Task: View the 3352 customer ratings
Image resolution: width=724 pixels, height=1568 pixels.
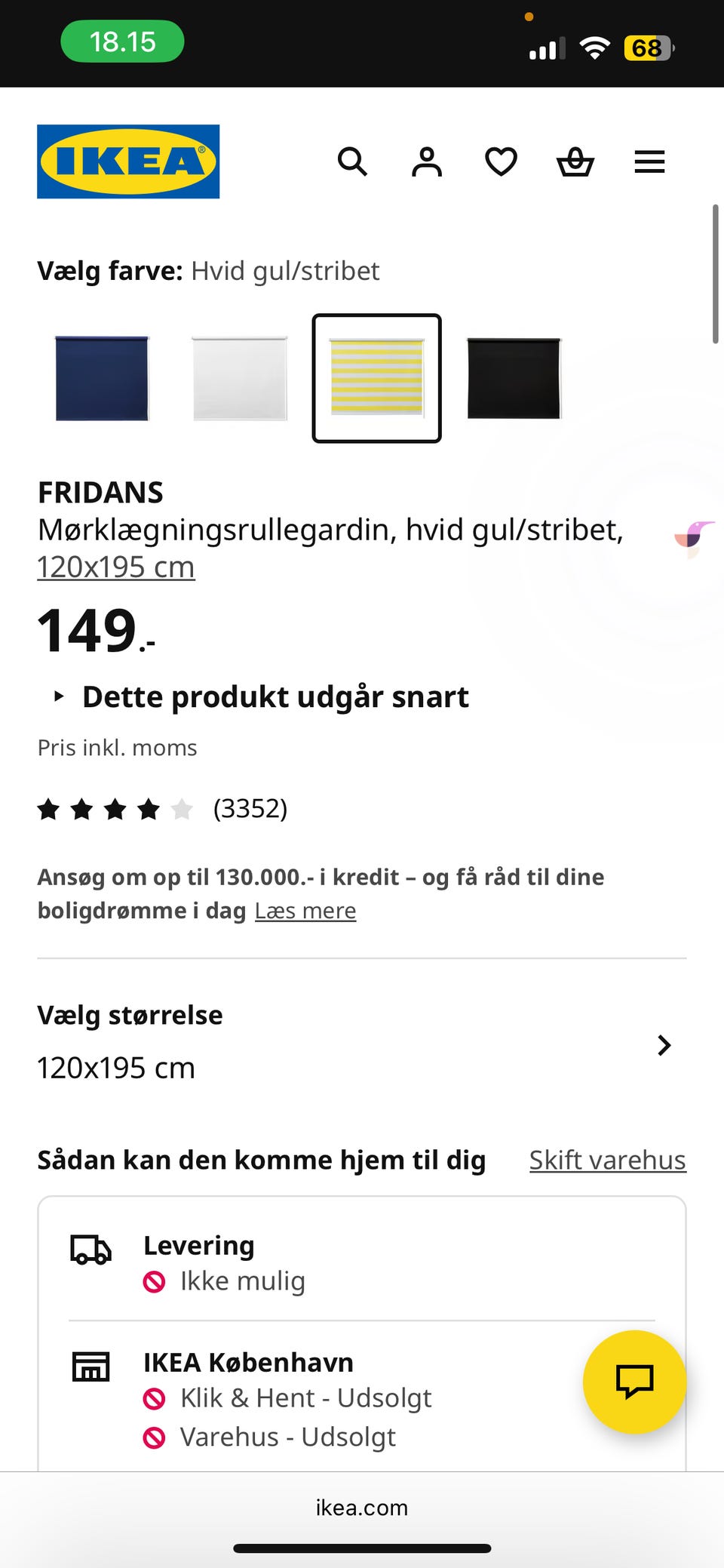Action: (252, 808)
